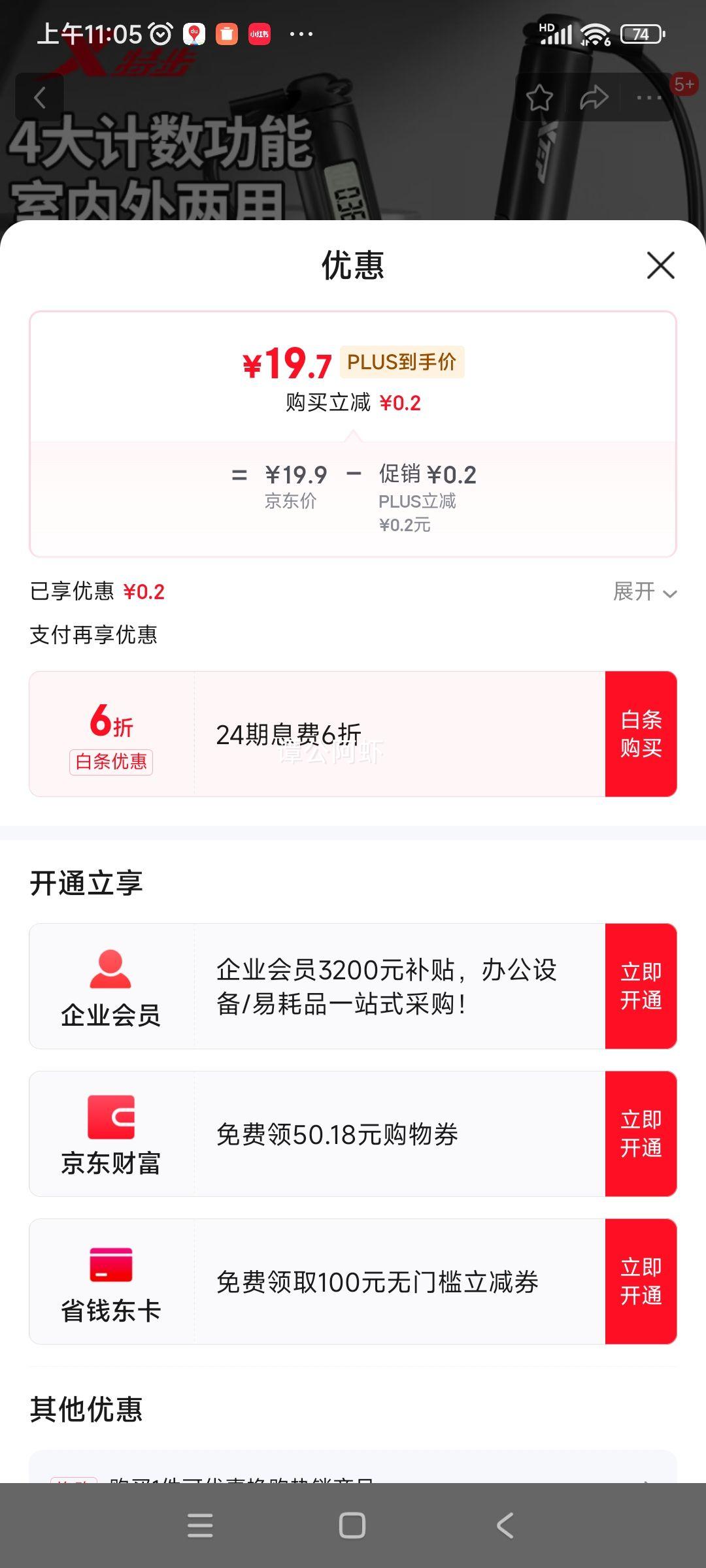706x1568 pixels.
Task: Activate 京东财富 with 立即开通
Action: coord(641,1134)
